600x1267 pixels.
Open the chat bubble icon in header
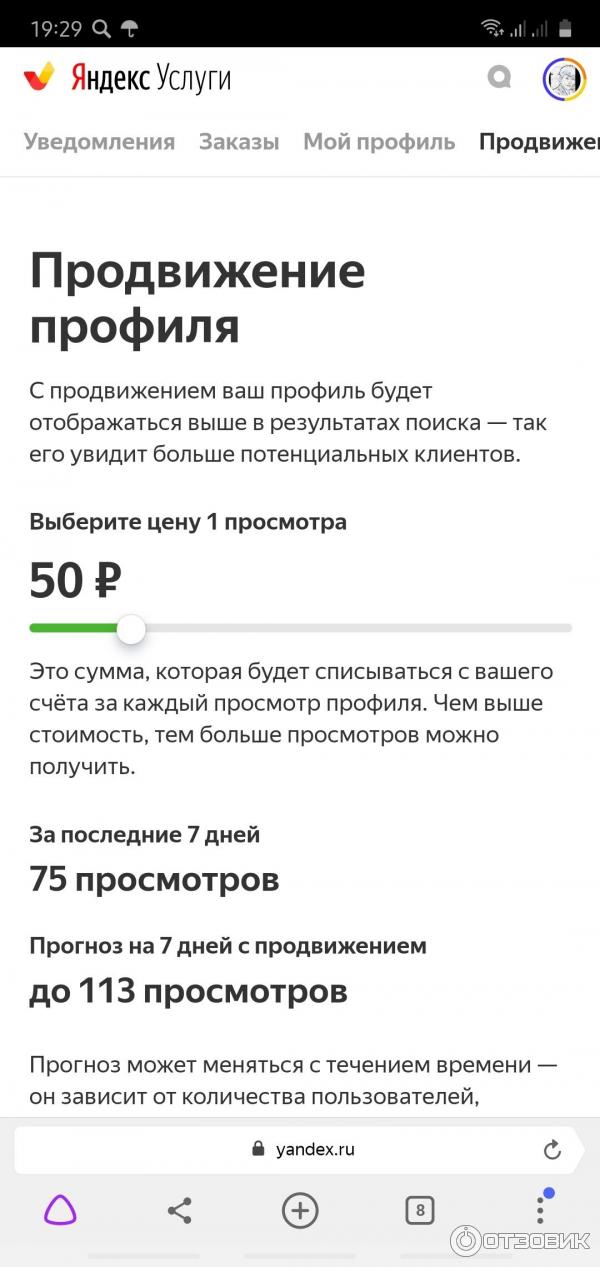(499, 77)
